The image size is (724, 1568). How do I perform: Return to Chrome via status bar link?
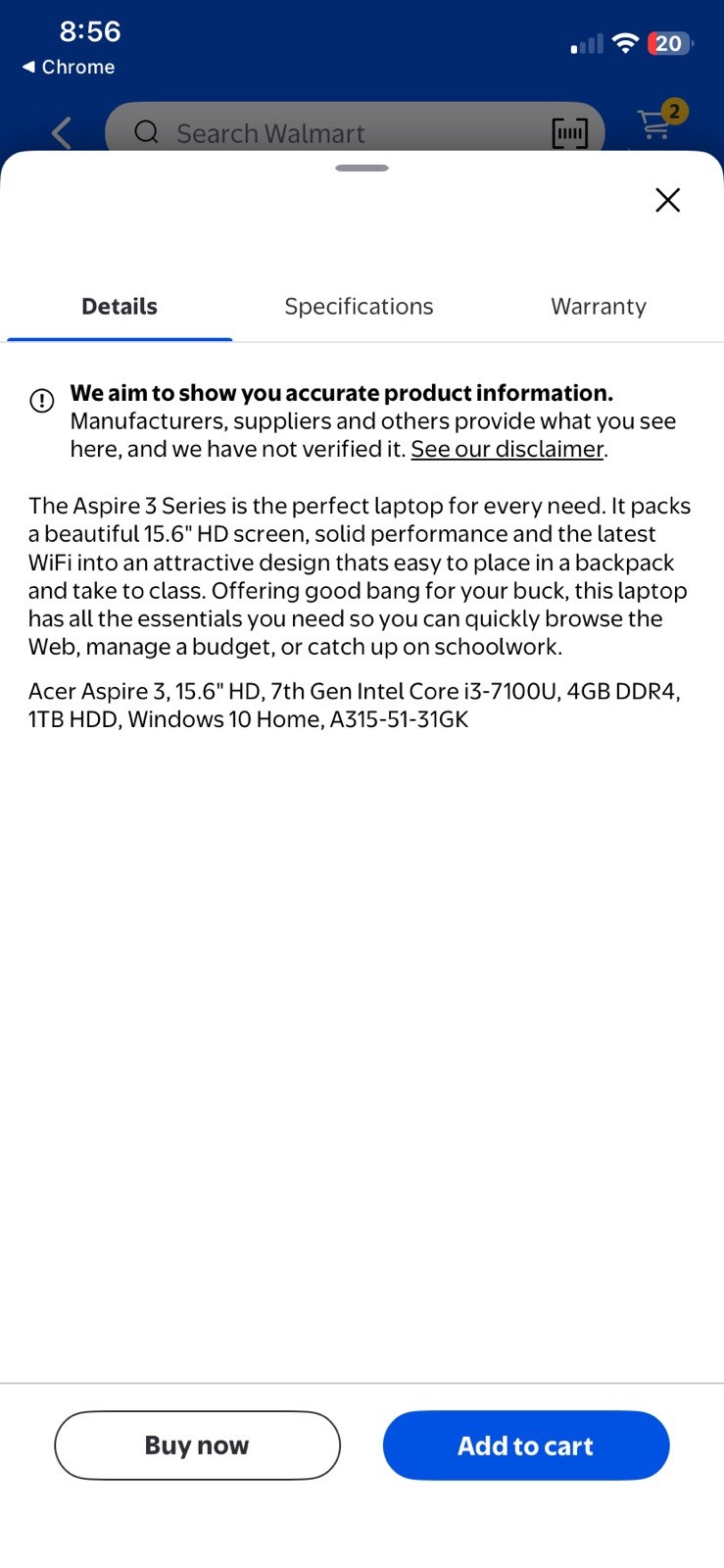pyautogui.click(x=69, y=67)
